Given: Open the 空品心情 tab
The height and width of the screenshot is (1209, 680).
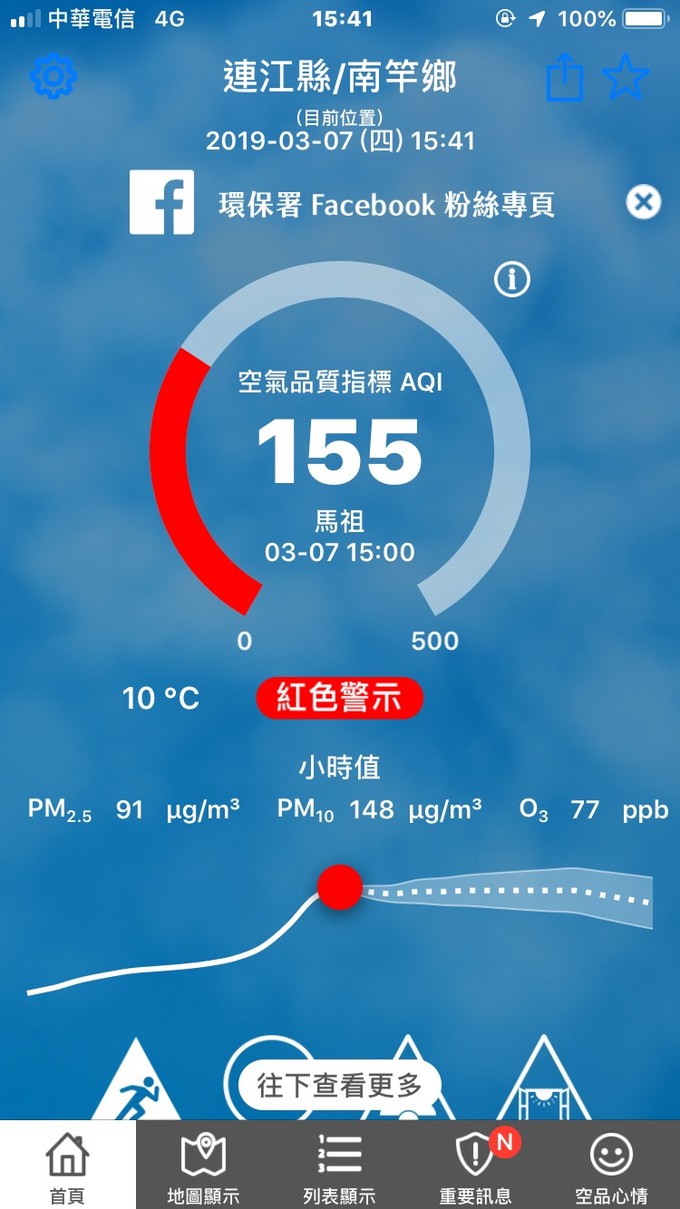Looking at the screenshot, I should click(611, 1166).
